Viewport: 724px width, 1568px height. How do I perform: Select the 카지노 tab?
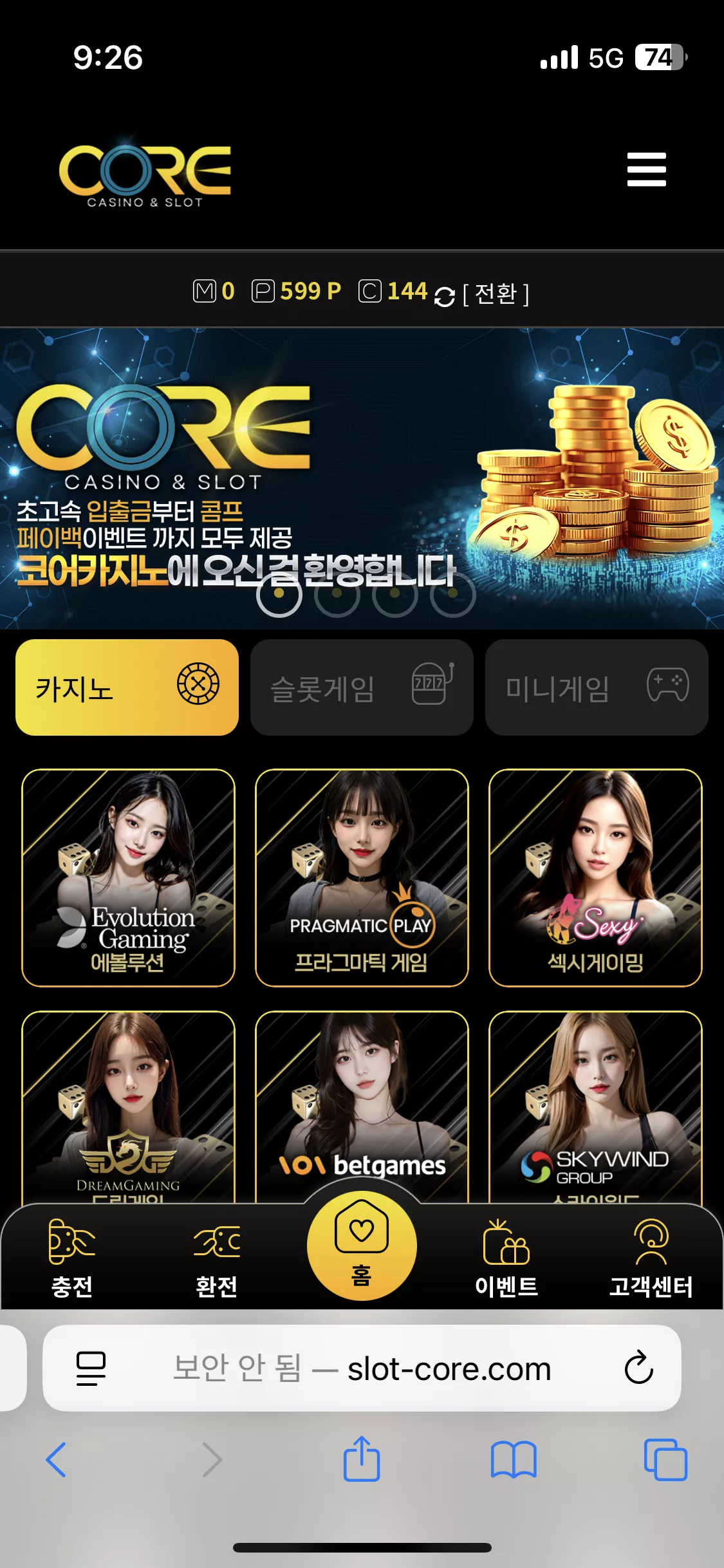pos(127,687)
